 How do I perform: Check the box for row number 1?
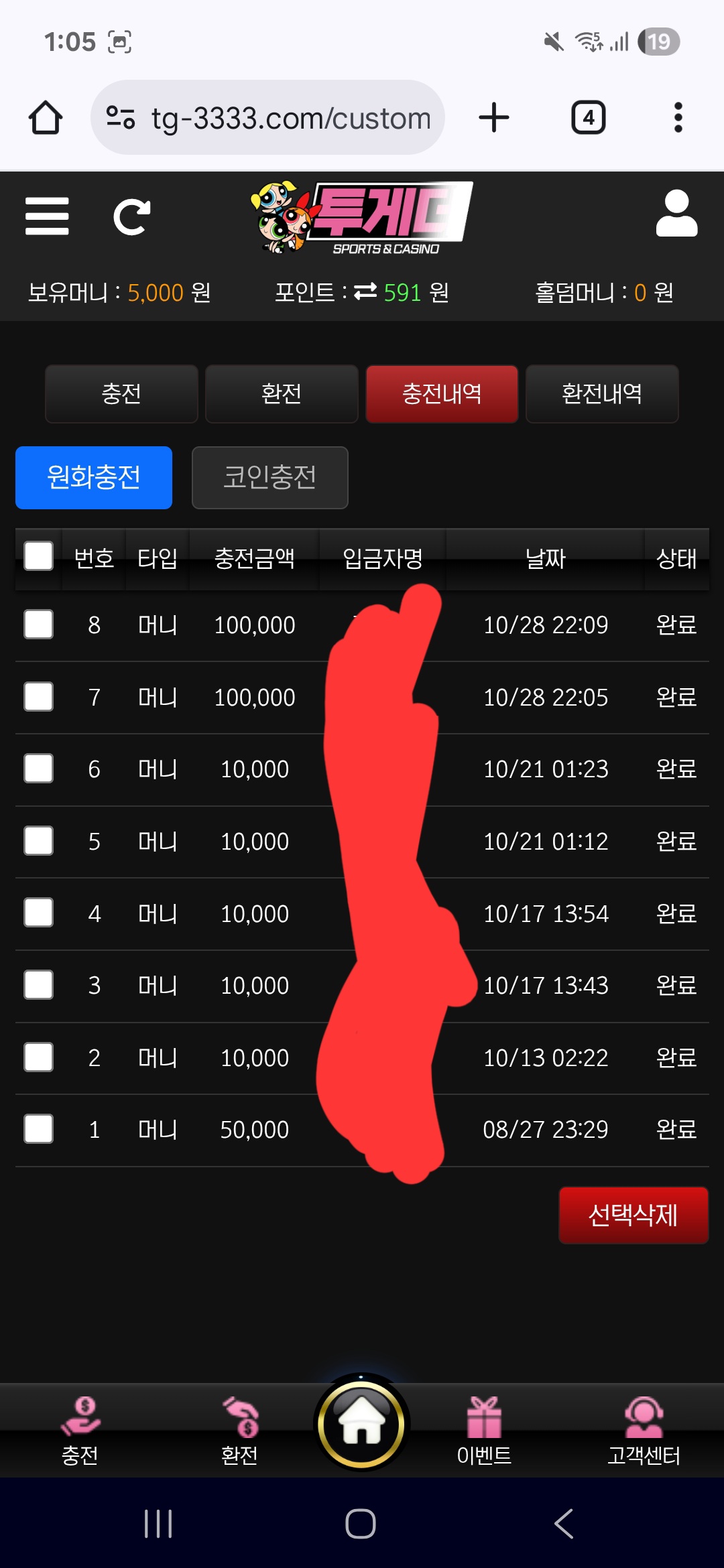39,1129
